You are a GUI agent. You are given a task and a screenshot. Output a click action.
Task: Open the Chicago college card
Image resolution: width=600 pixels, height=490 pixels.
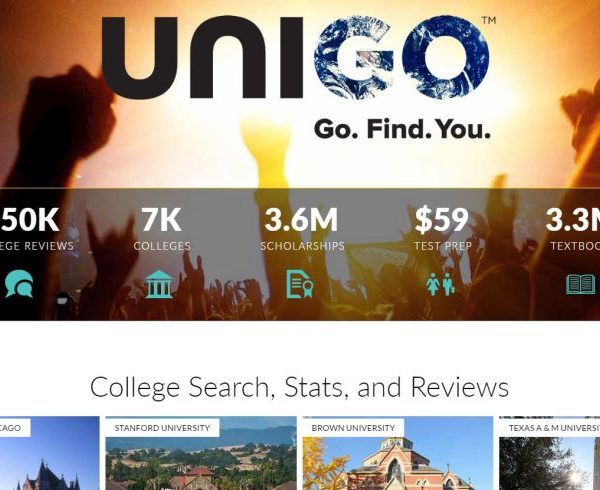click(48, 455)
